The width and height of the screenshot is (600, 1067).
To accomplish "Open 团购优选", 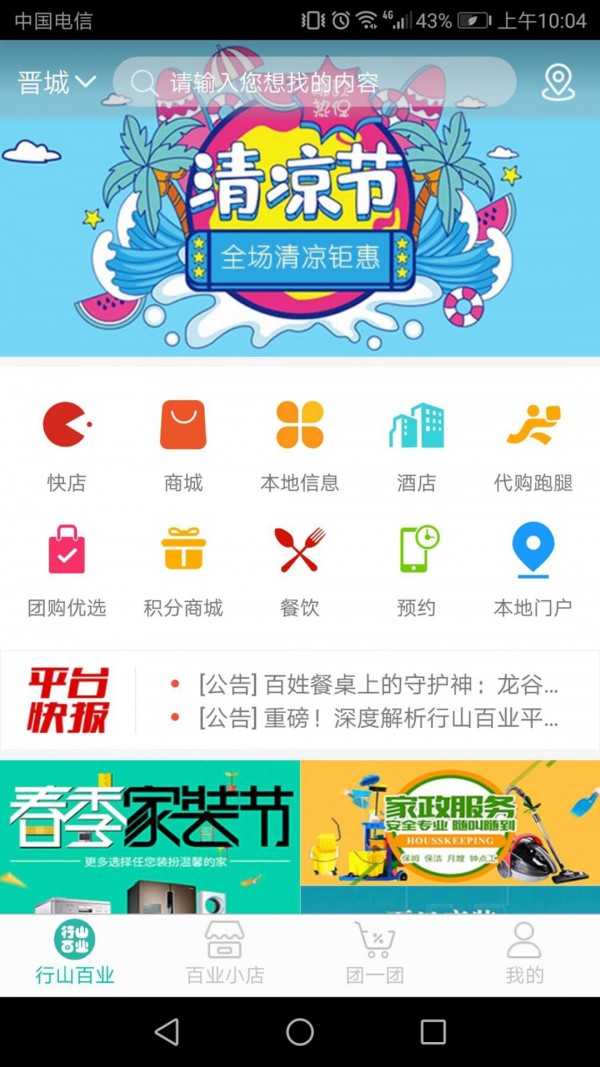I will coord(67,570).
